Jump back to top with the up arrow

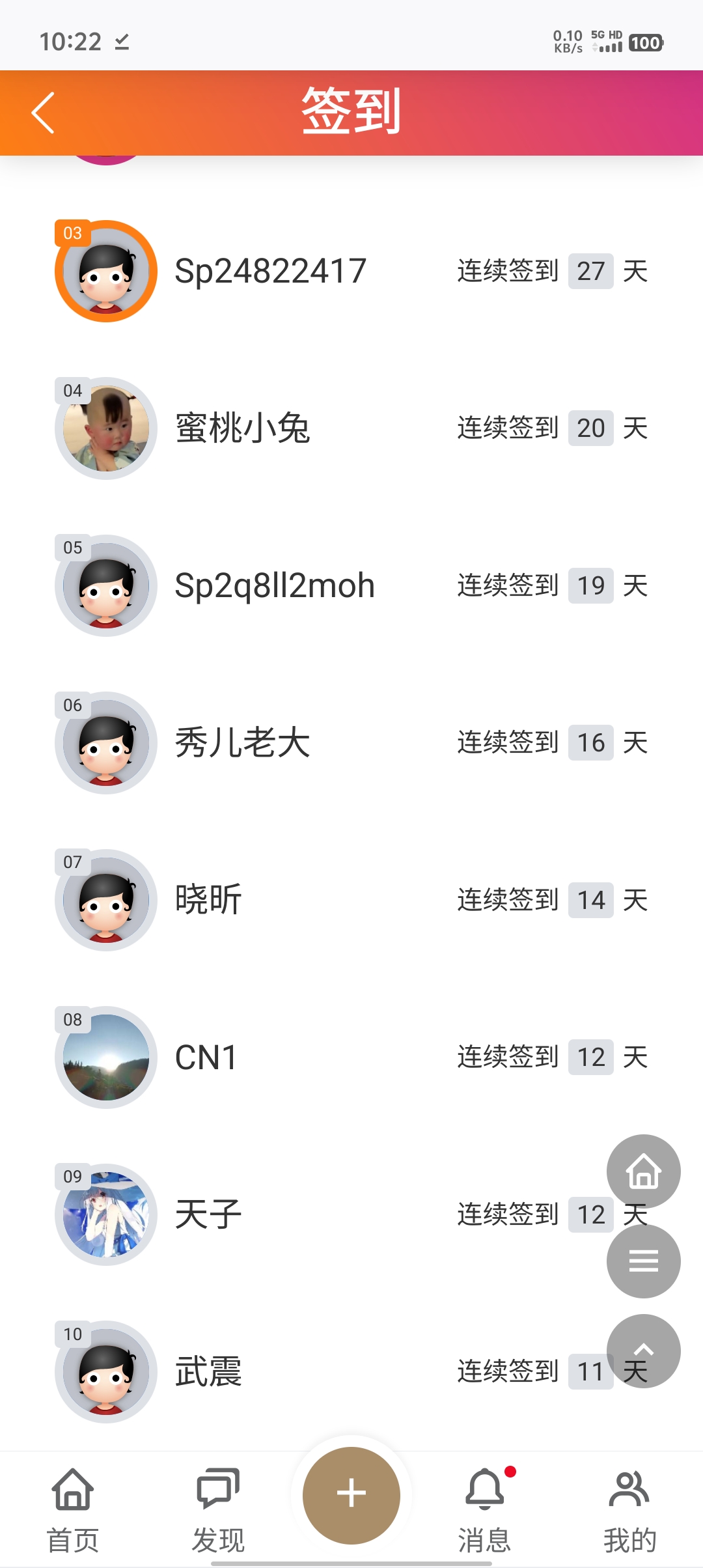point(643,1351)
